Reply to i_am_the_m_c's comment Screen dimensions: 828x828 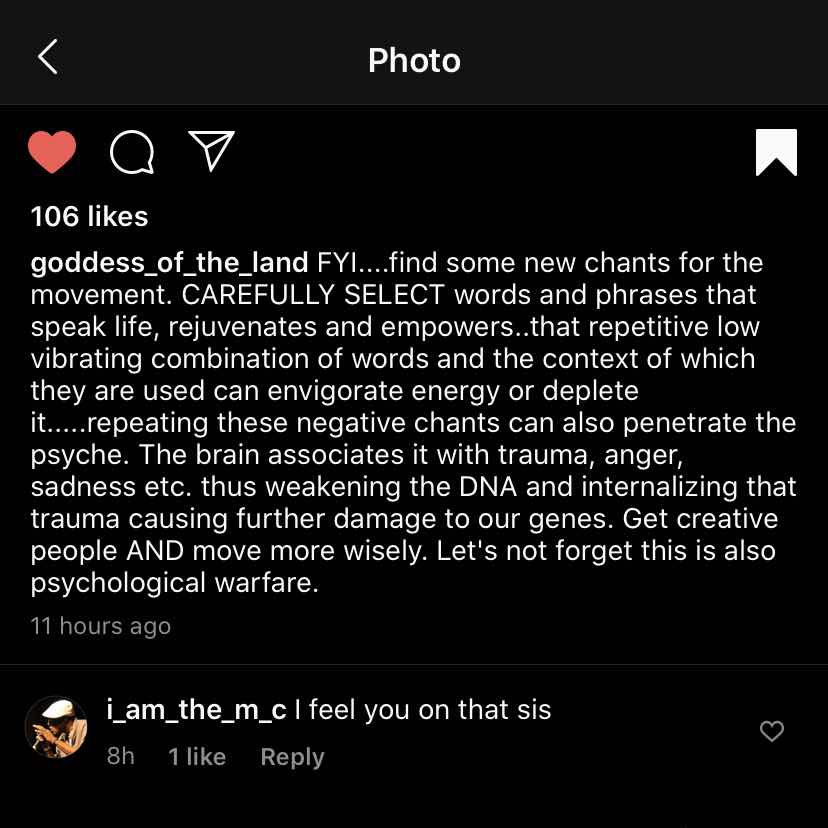(292, 757)
